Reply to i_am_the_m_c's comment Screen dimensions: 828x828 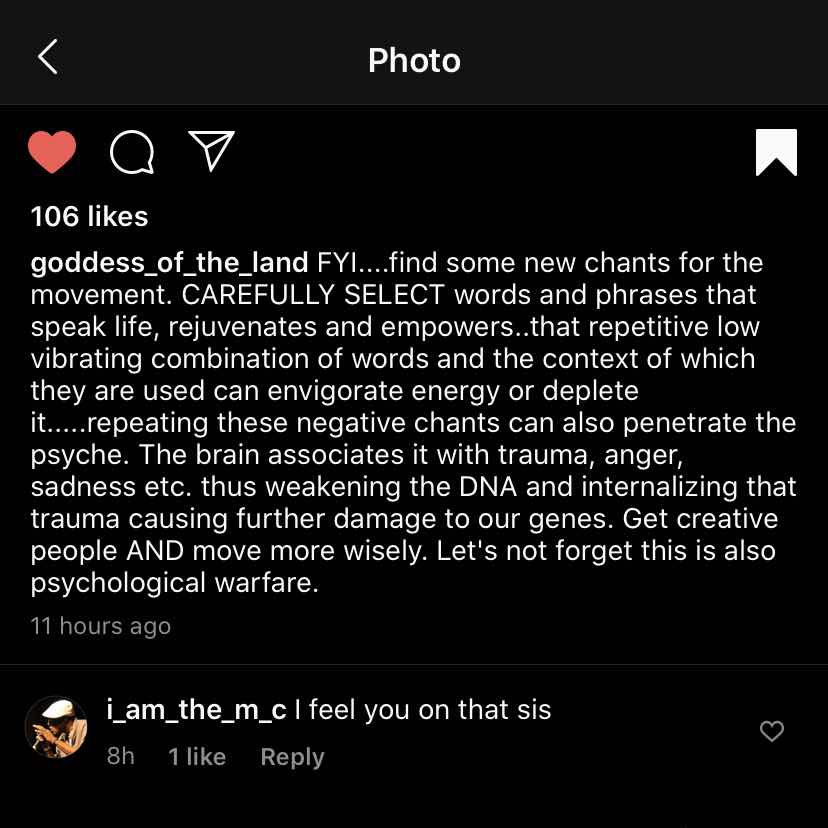(292, 757)
